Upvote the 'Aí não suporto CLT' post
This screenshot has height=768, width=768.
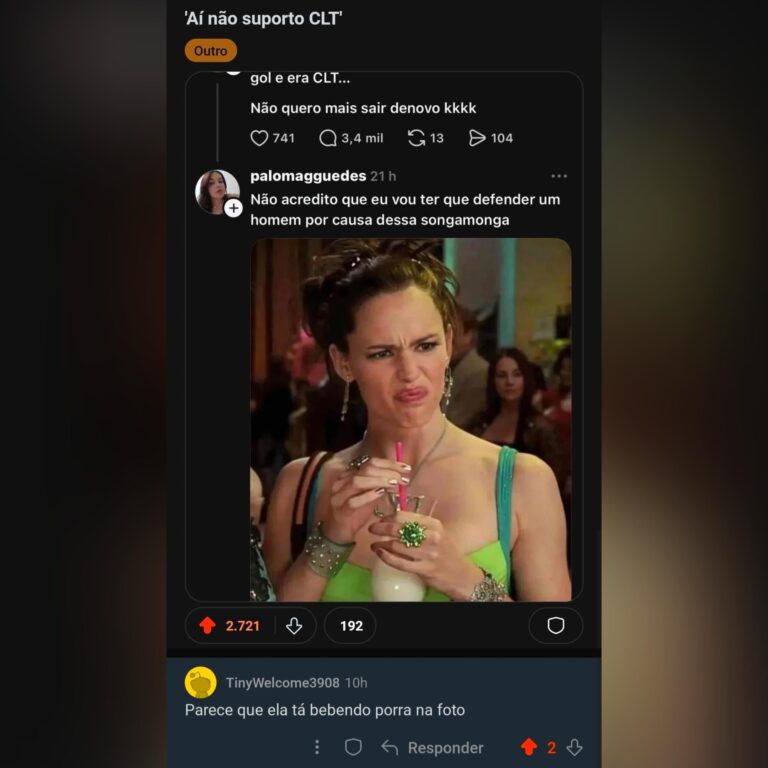(x=208, y=626)
